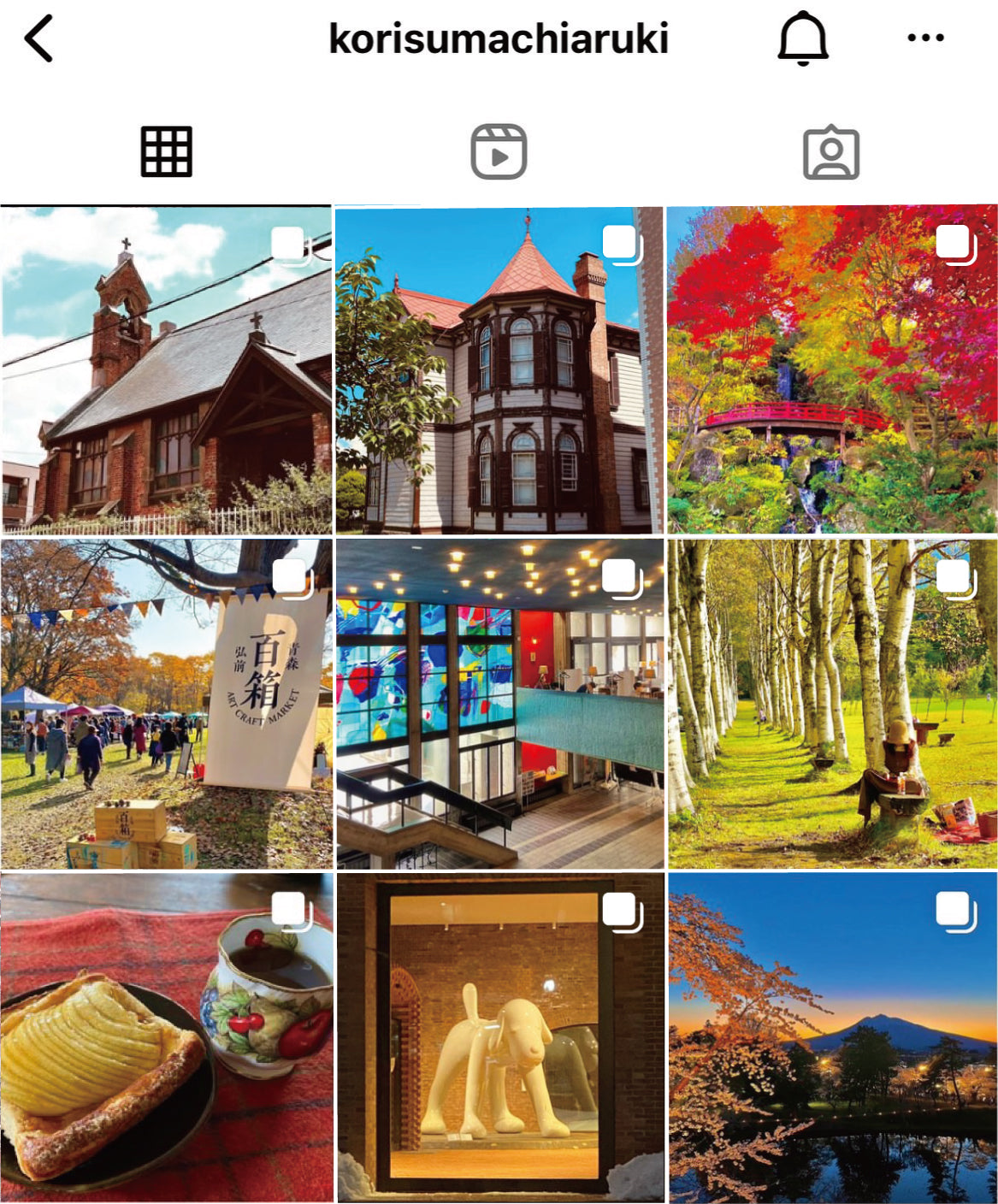Viewport: 998px width, 1204px height.
Task: Open the apple pie and tea post
Action: tap(166, 1037)
